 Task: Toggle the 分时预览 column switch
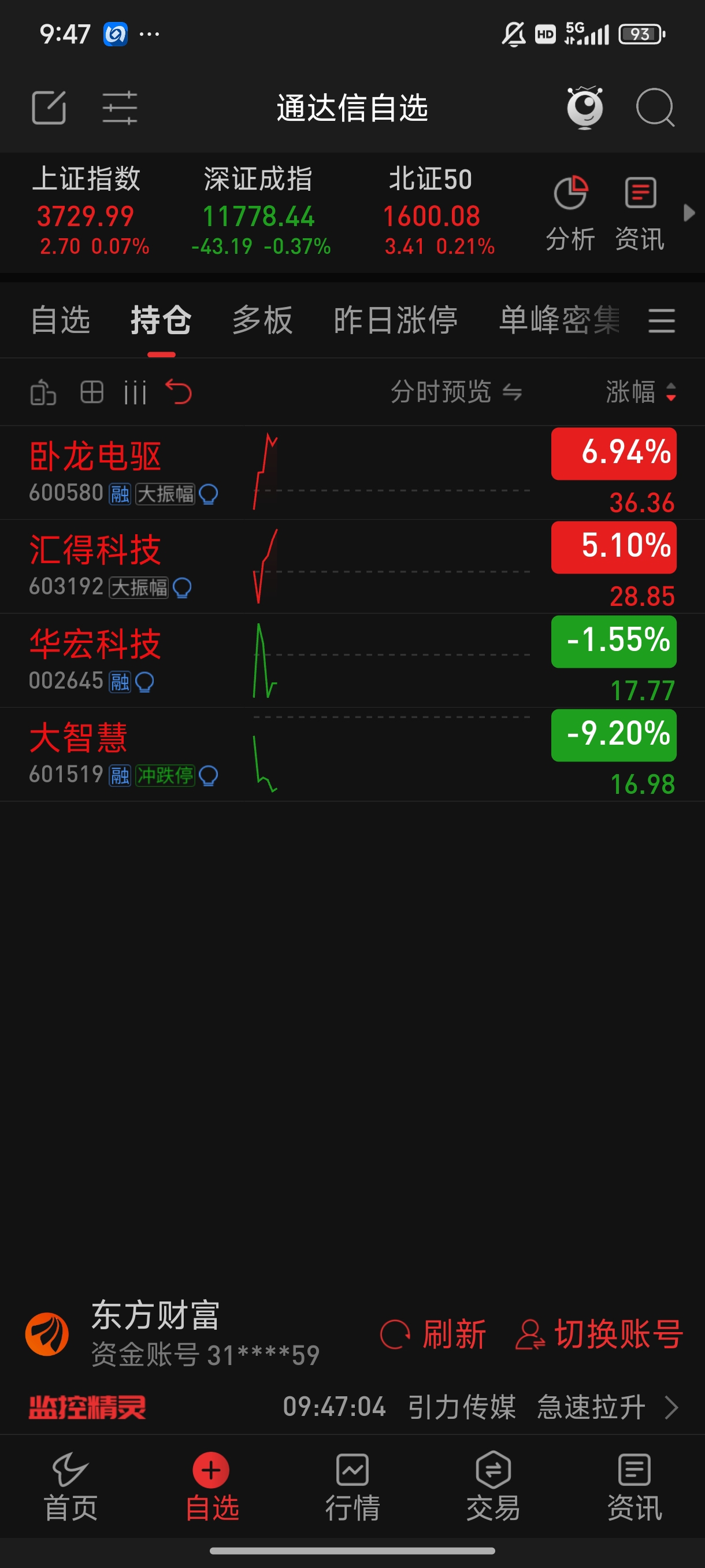[456, 391]
